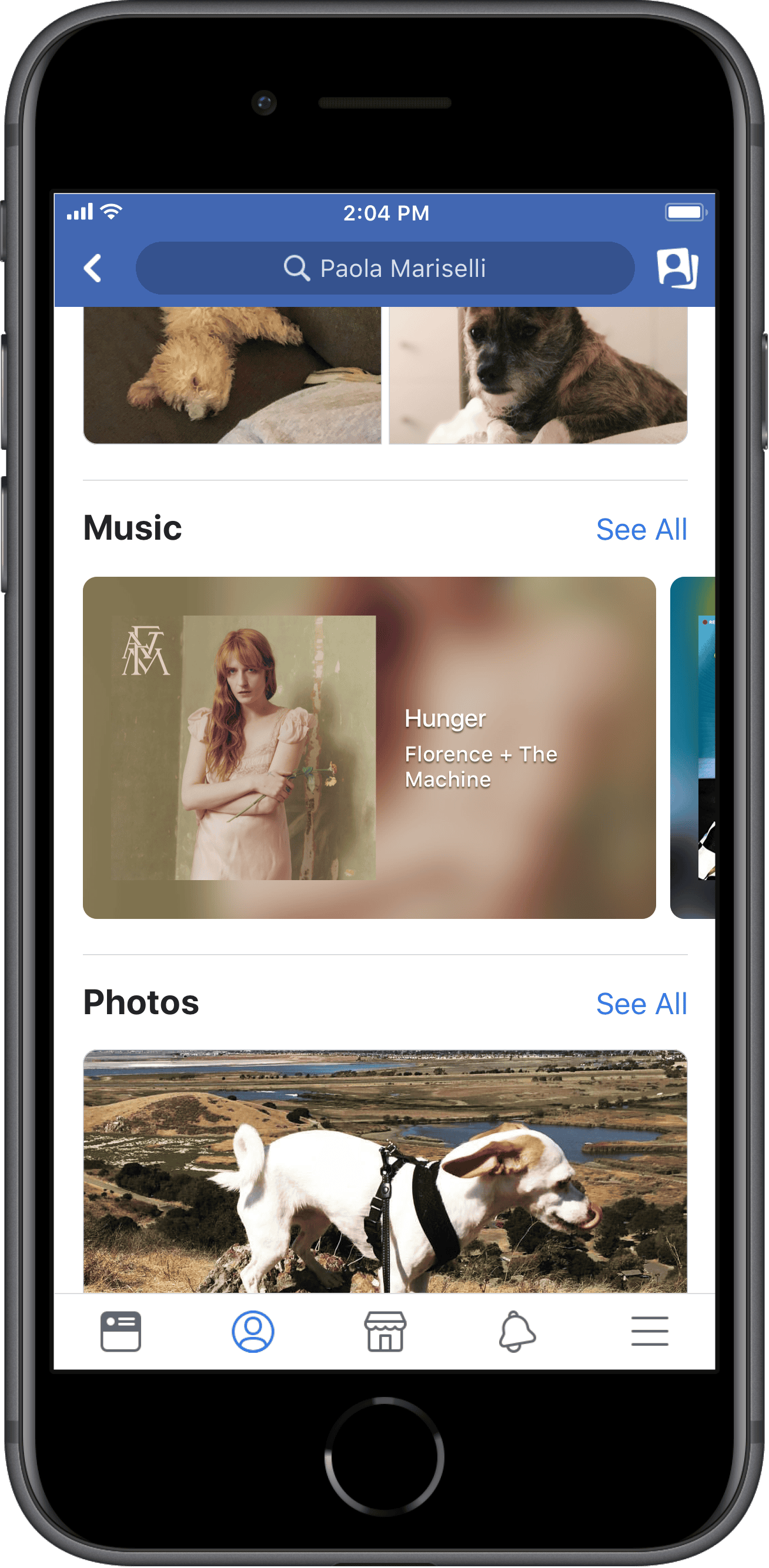Tap the Paola Mariselli search field
The width and height of the screenshot is (769, 1568).
click(385, 268)
